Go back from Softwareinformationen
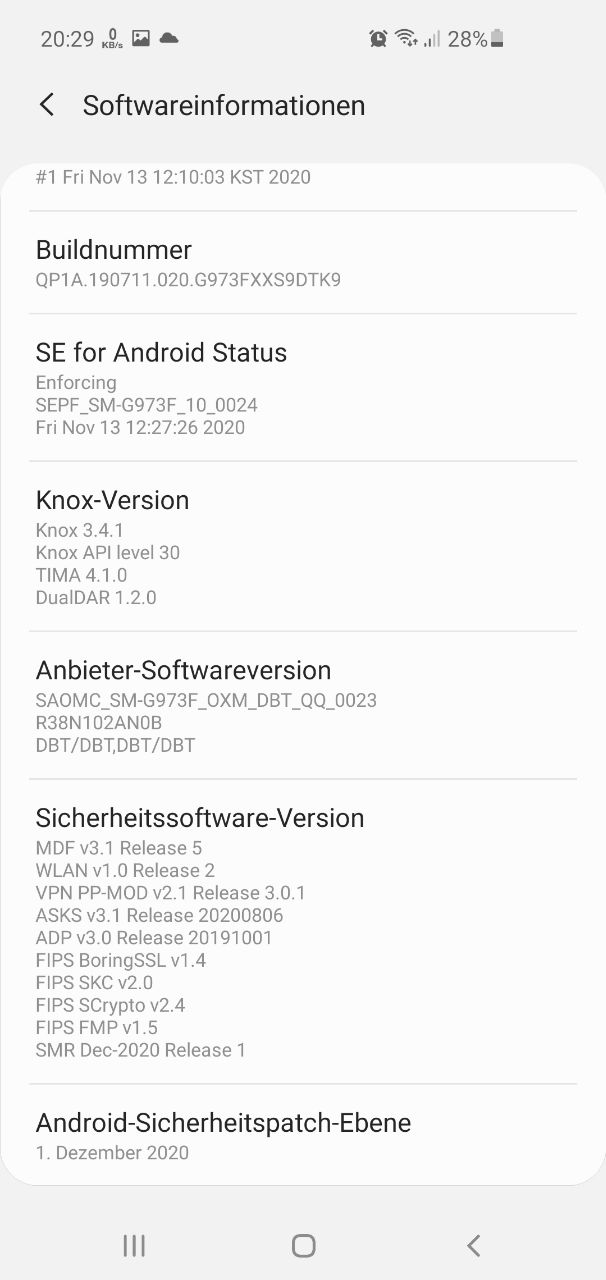Screen dimensions: 606x1280 (46, 105)
